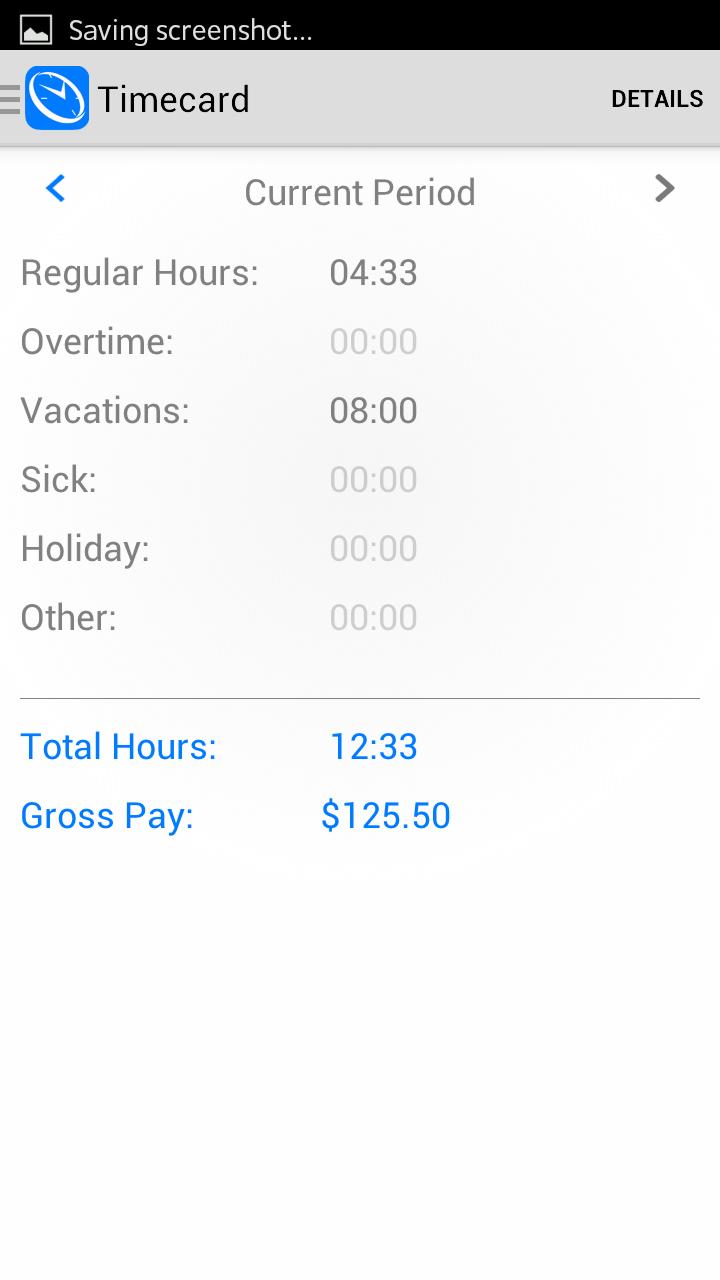Open the previous pay period with left arrow
The width and height of the screenshot is (720, 1280).
55,190
